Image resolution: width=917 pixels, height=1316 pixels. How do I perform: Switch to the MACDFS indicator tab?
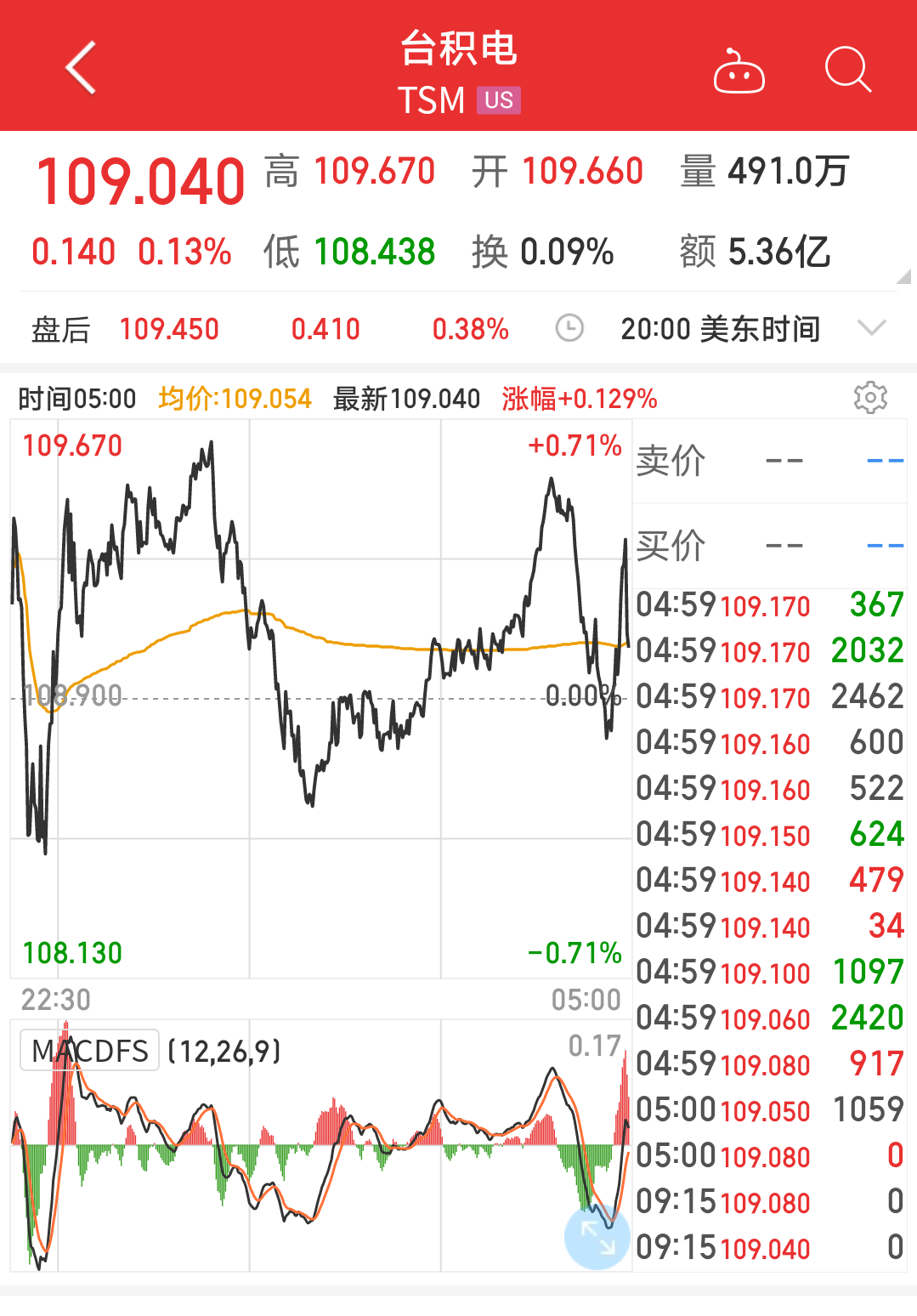(88, 1051)
